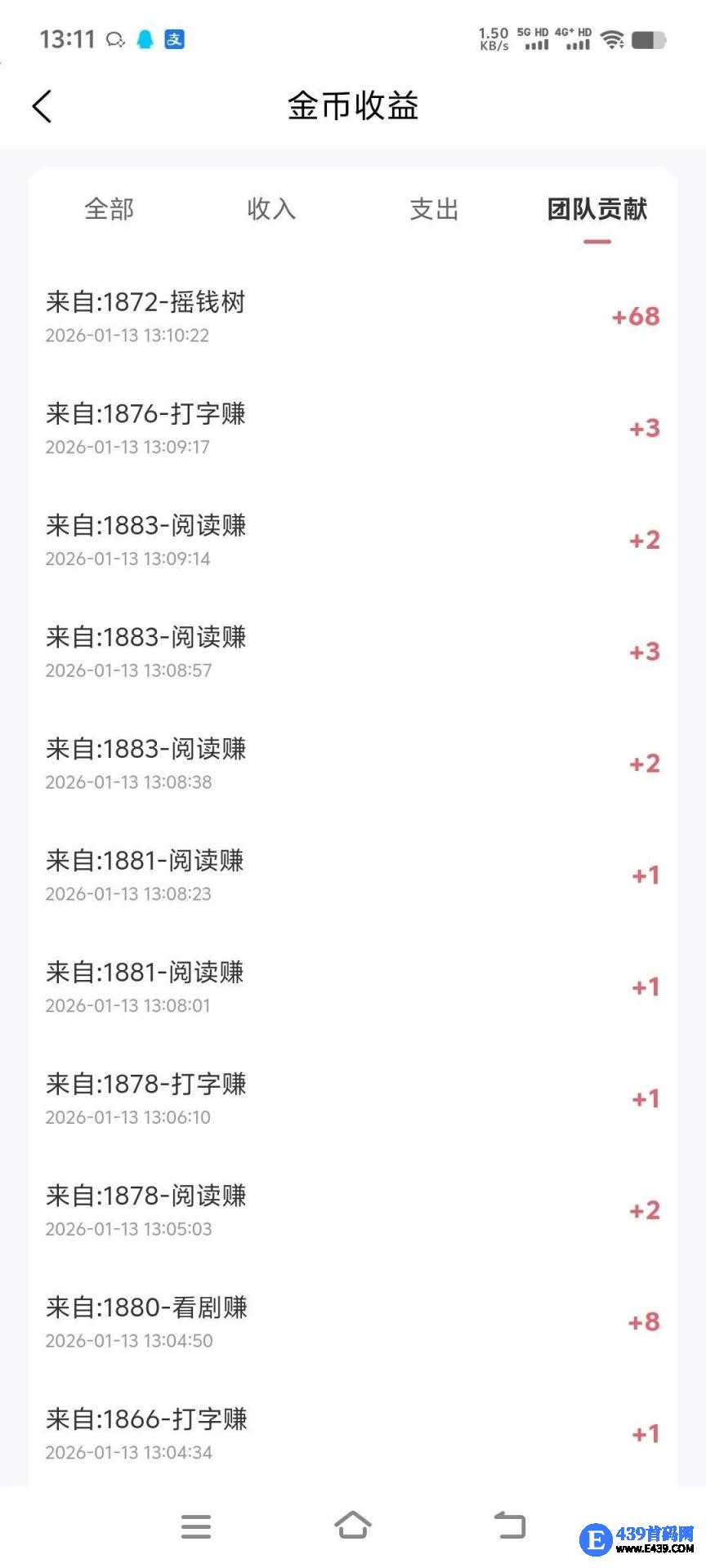
Task: Tap the system home button
Action: pos(353,1526)
